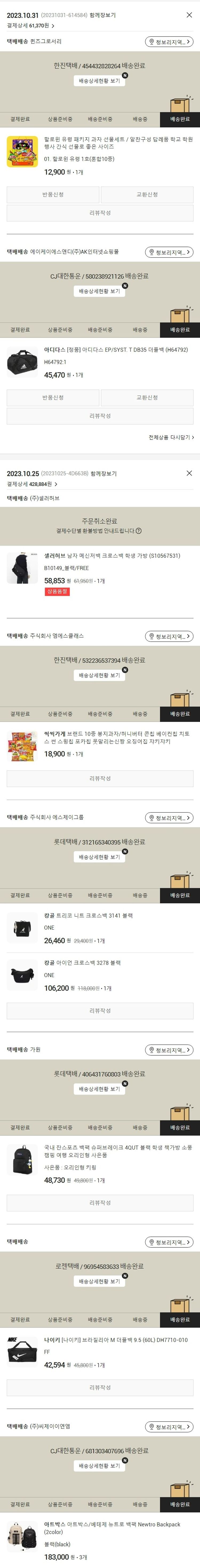The width and height of the screenshot is (200, 1568).
Task: Dismiss the 2023.10.25 order with X
Action: coord(189,474)
